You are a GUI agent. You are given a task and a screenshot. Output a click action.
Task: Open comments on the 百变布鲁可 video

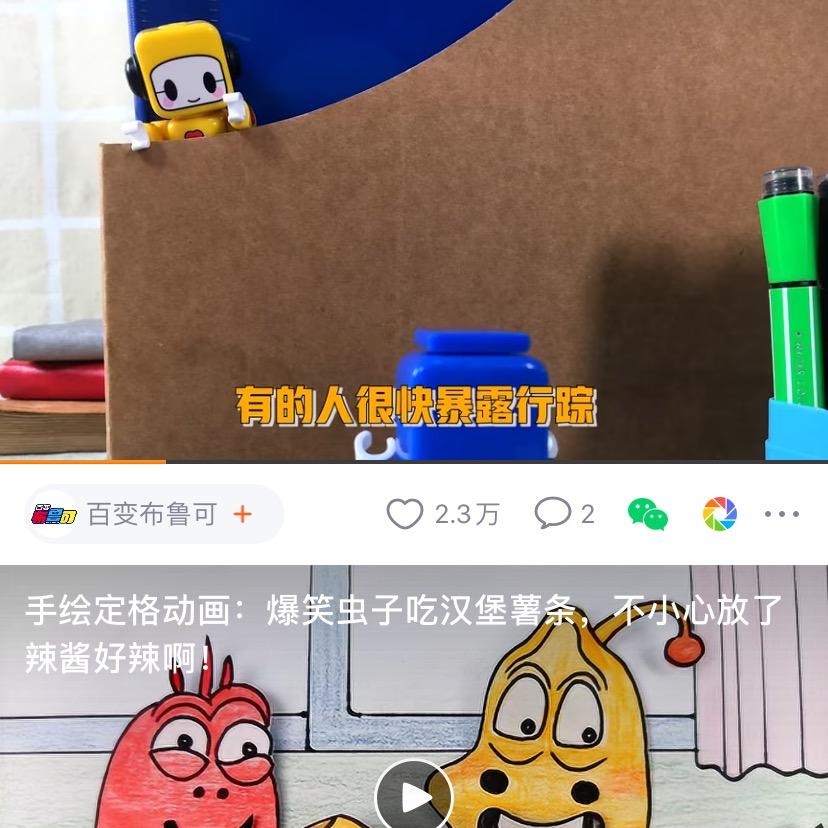coord(553,513)
